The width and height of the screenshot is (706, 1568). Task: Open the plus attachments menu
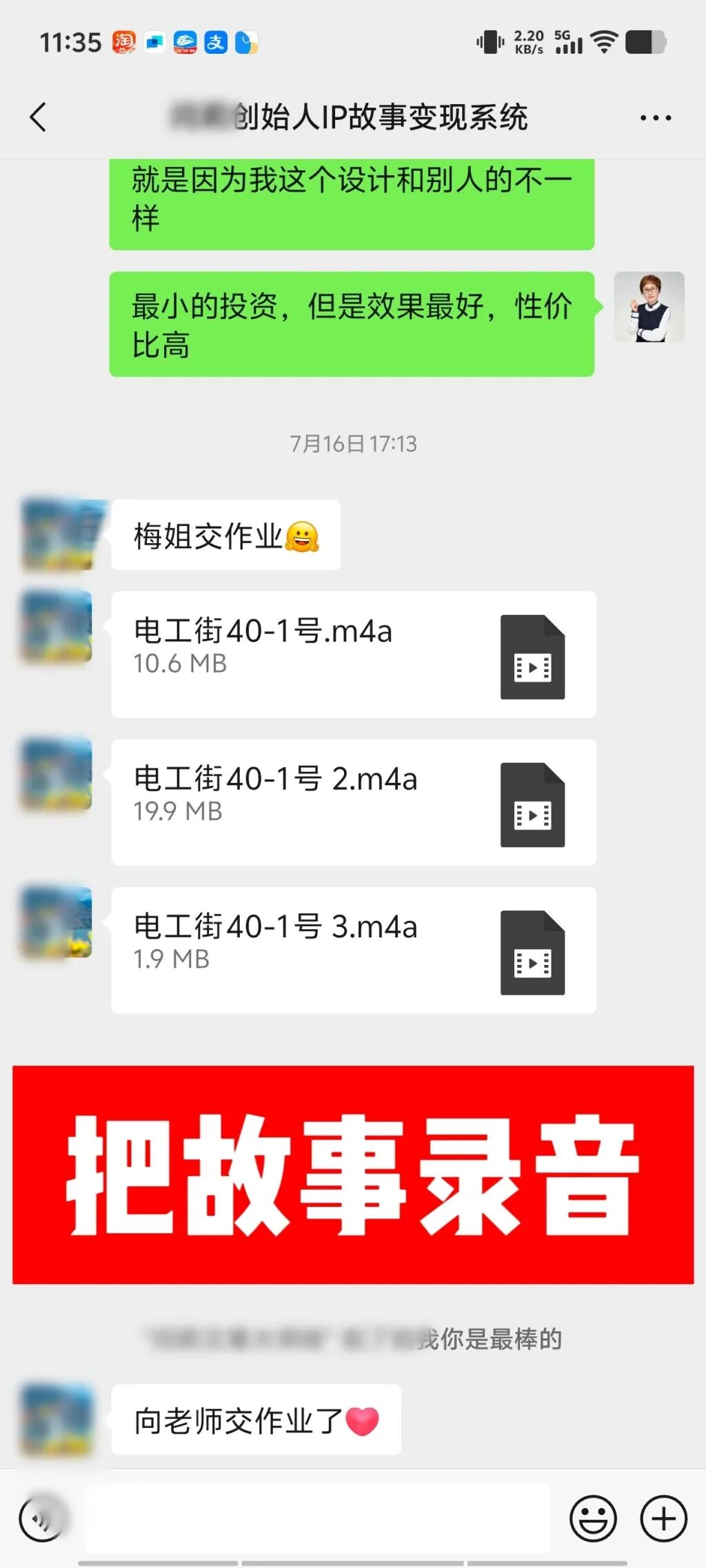(663, 1518)
